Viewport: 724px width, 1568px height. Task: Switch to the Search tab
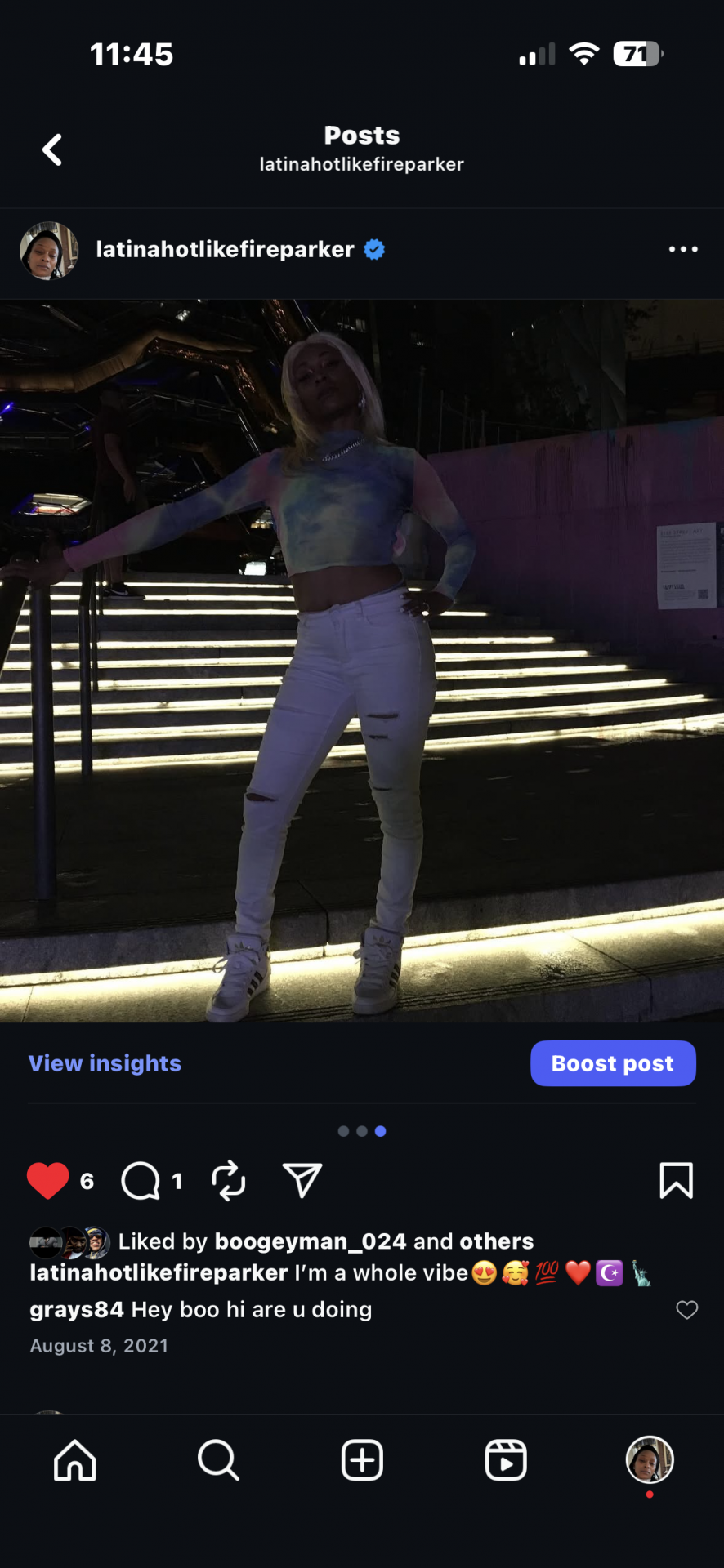click(x=218, y=1460)
